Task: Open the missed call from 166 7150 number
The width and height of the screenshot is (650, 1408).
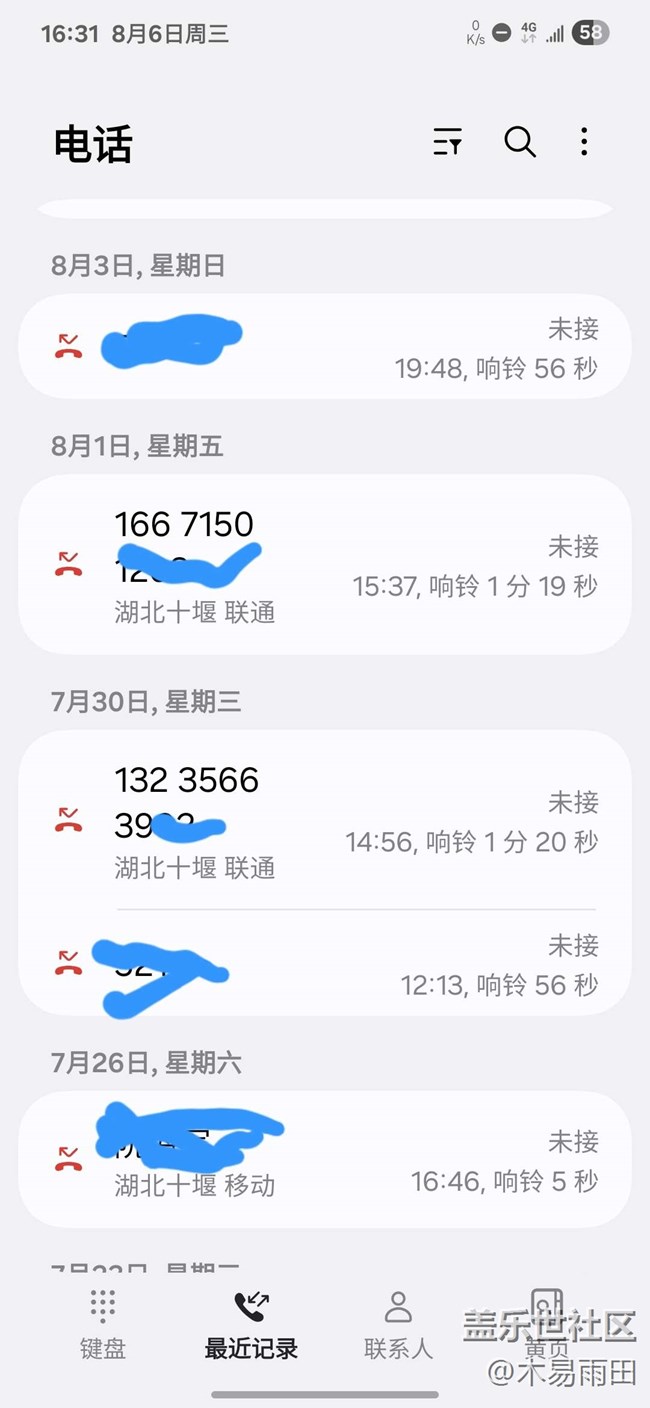Action: click(x=325, y=565)
